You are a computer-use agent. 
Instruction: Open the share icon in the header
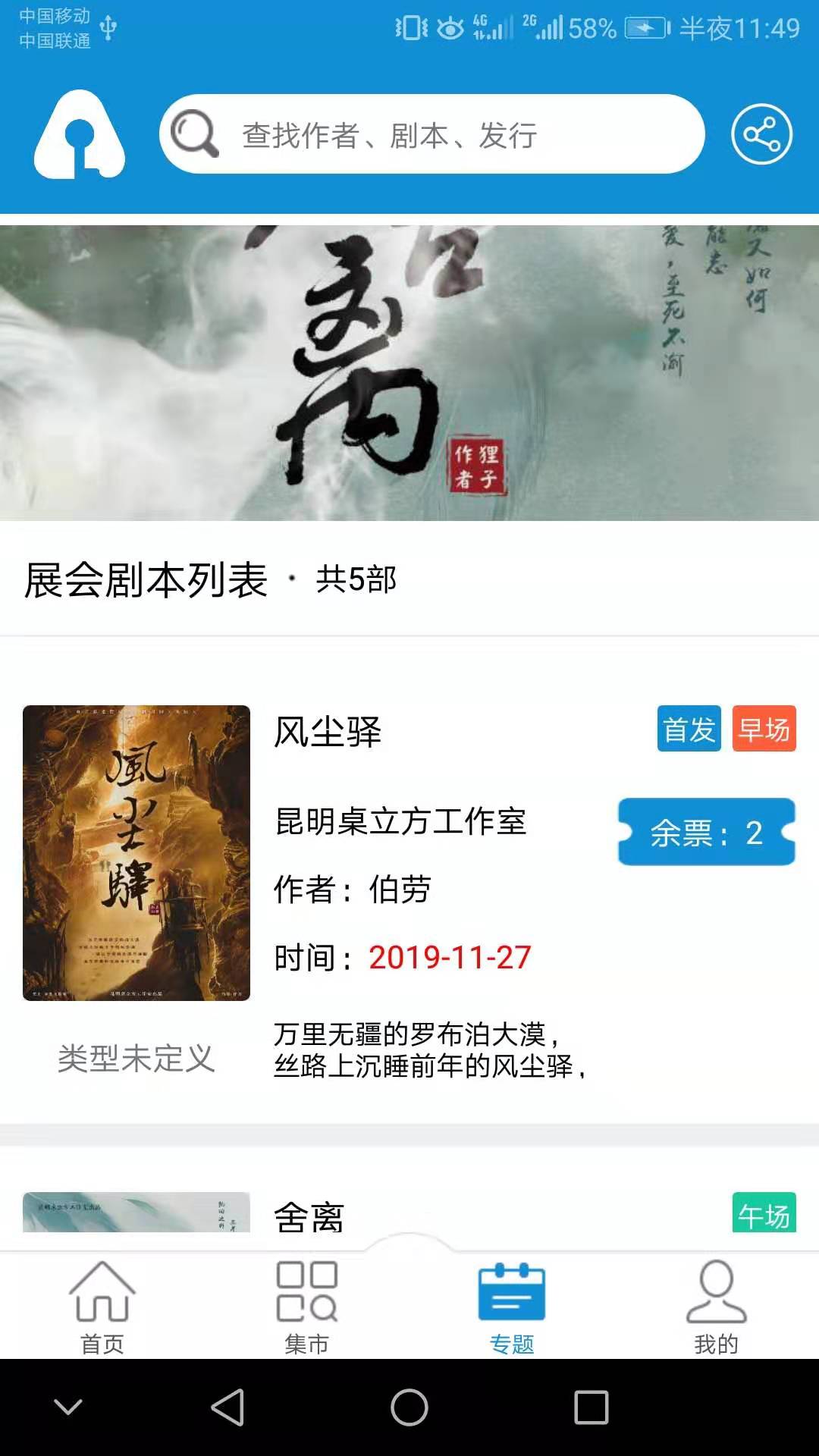pos(761,134)
